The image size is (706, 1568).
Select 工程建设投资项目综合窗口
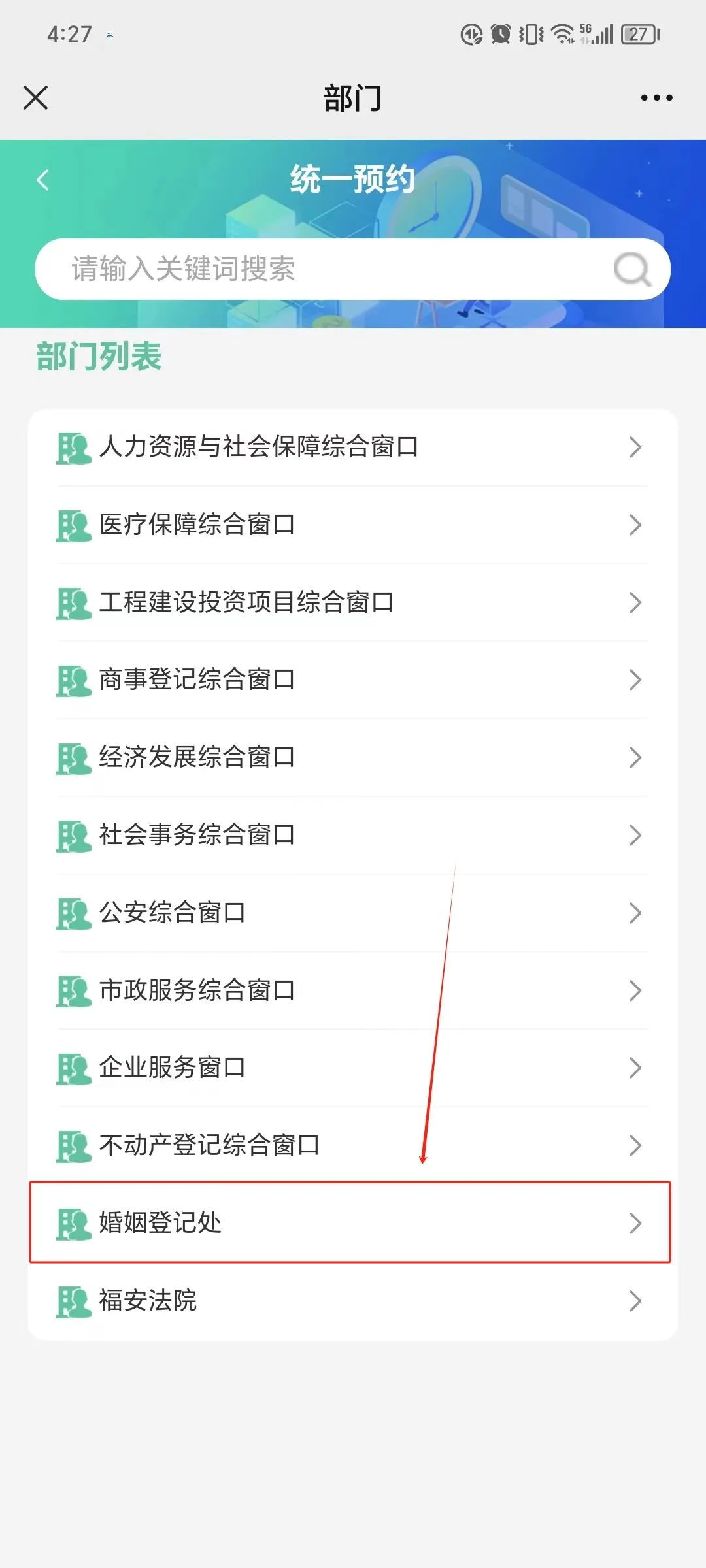(353, 602)
